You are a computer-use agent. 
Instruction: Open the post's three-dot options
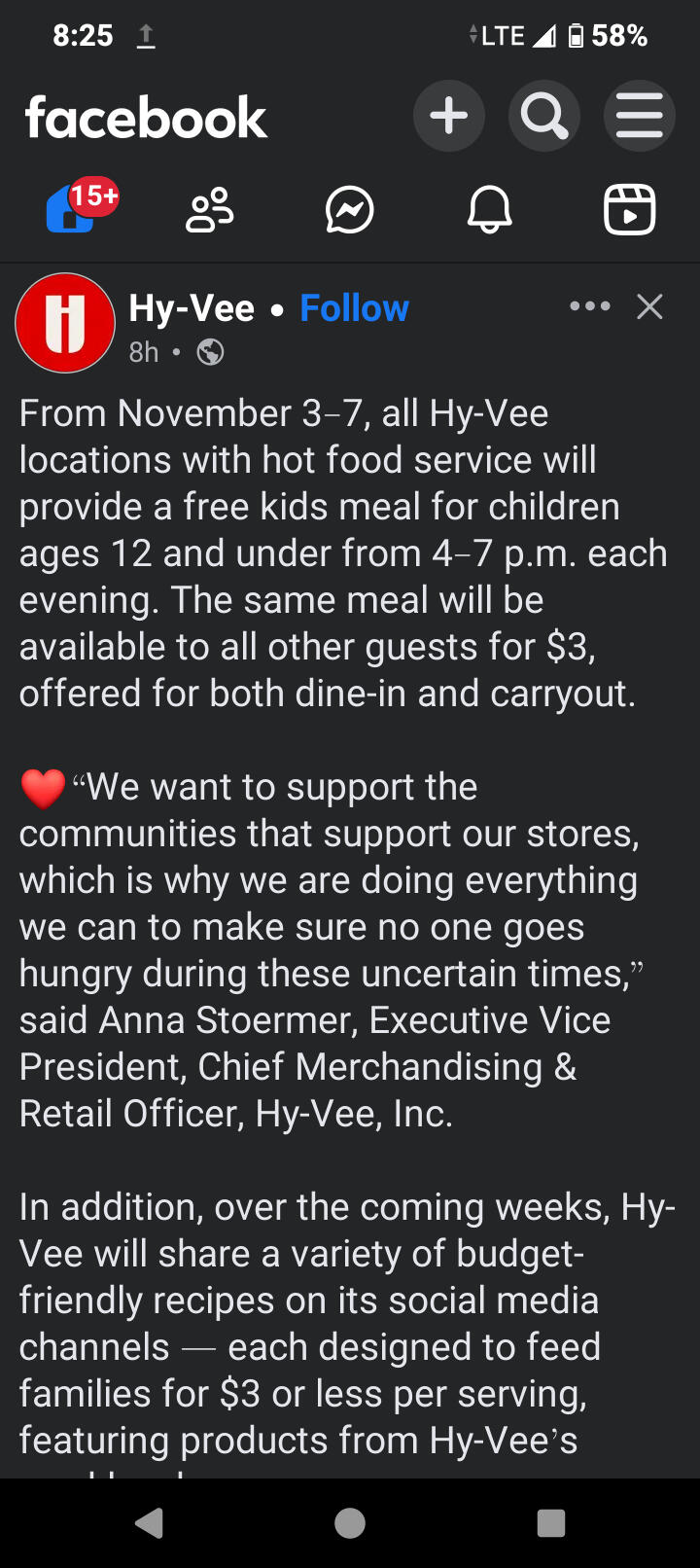tap(590, 306)
